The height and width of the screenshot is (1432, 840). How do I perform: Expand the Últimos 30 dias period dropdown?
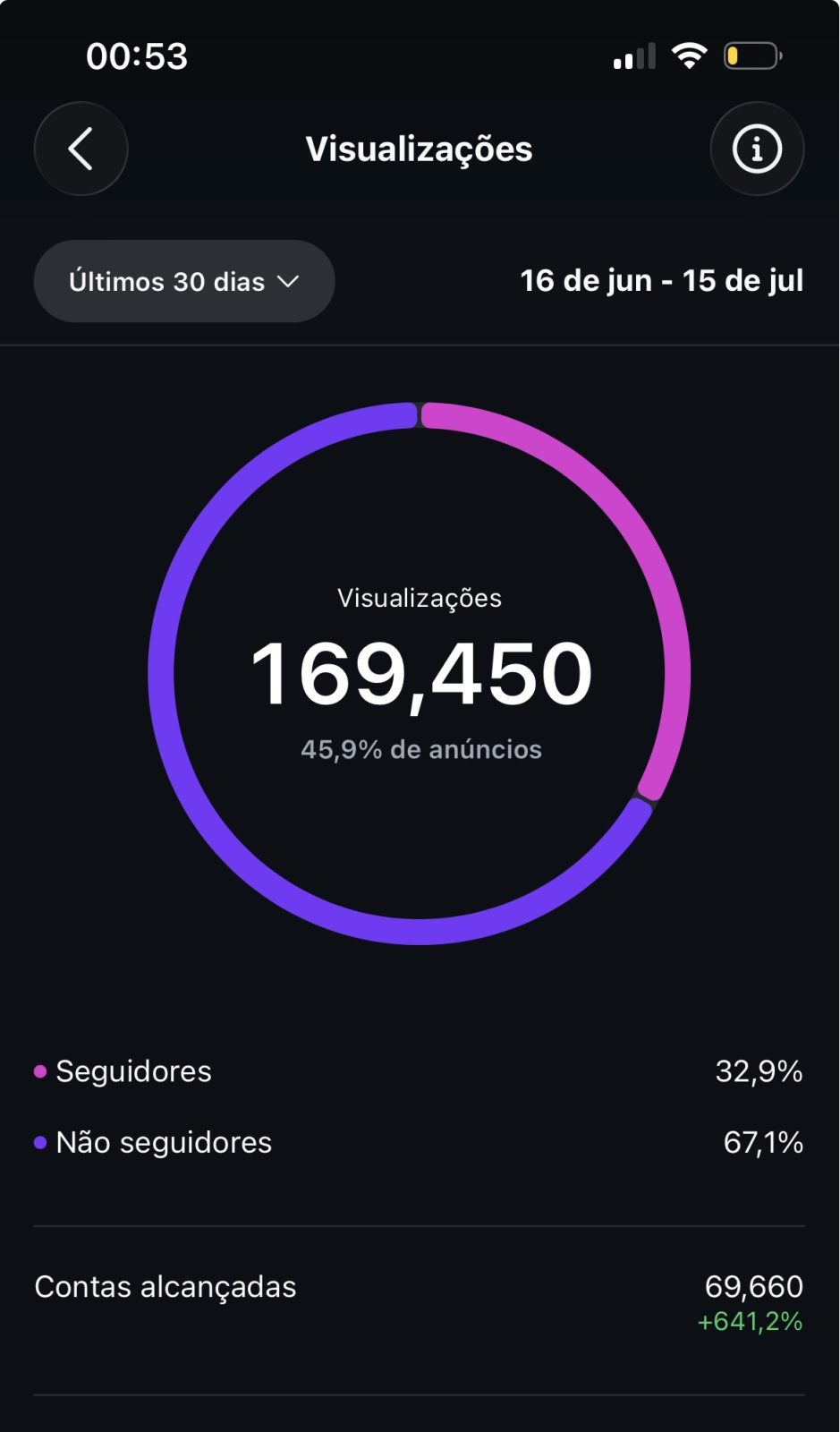click(x=184, y=281)
